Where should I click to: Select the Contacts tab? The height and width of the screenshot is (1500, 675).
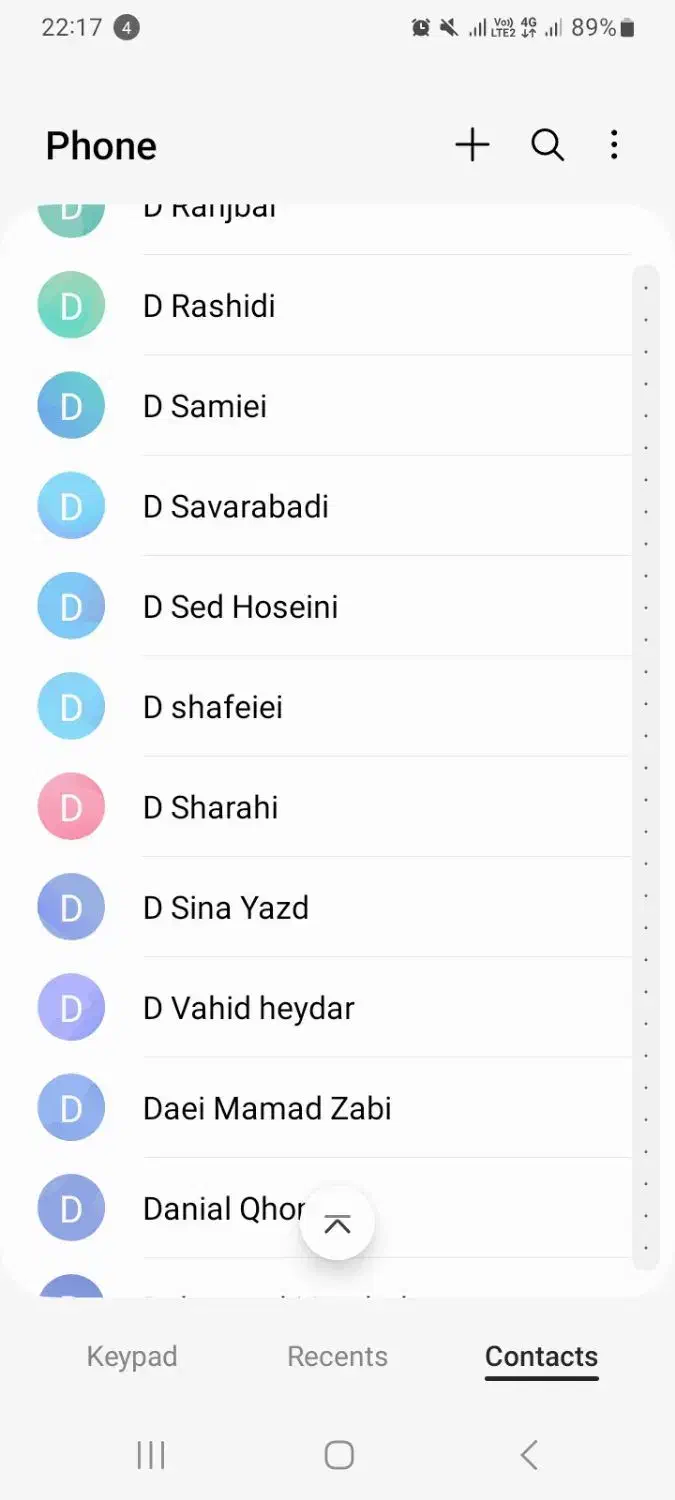541,1357
